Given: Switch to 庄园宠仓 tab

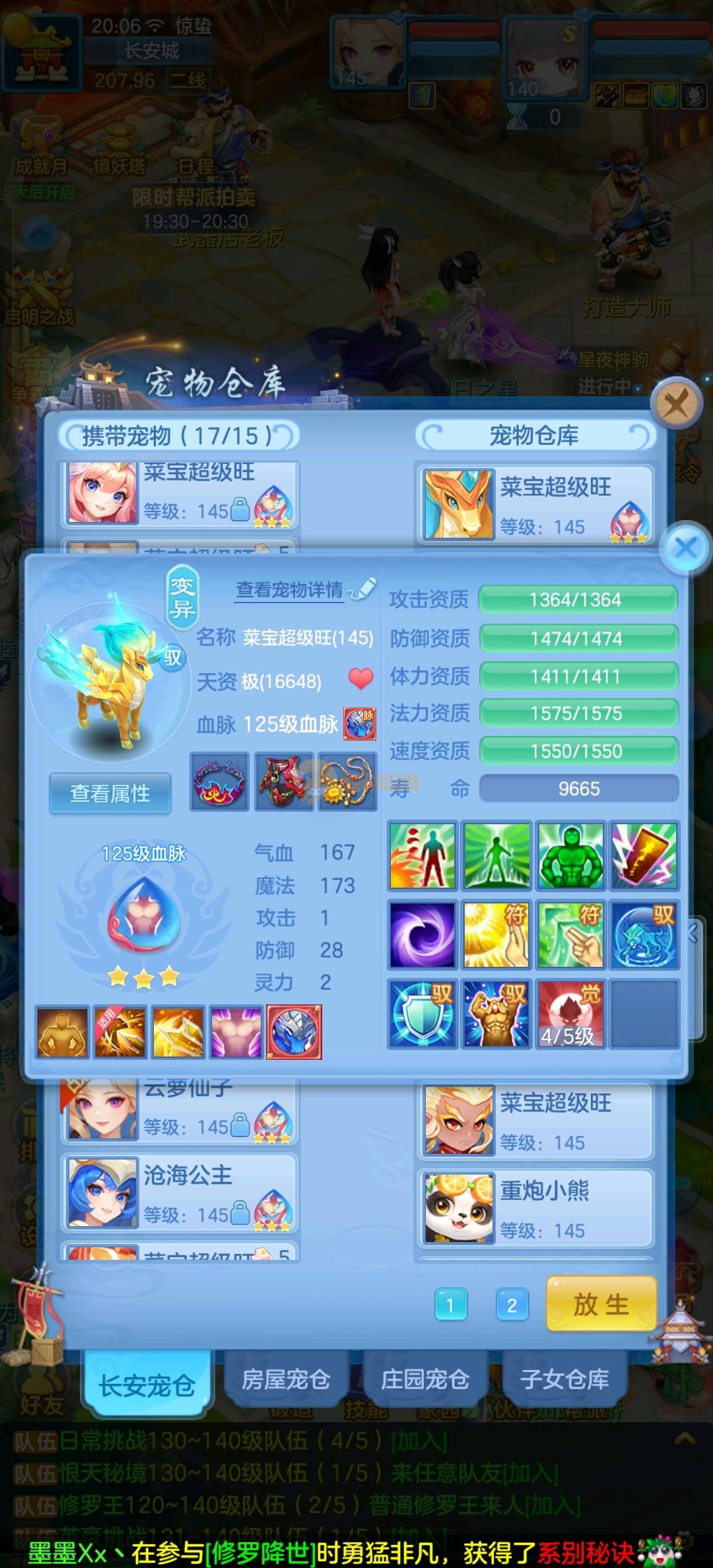Looking at the screenshot, I should [x=425, y=1379].
